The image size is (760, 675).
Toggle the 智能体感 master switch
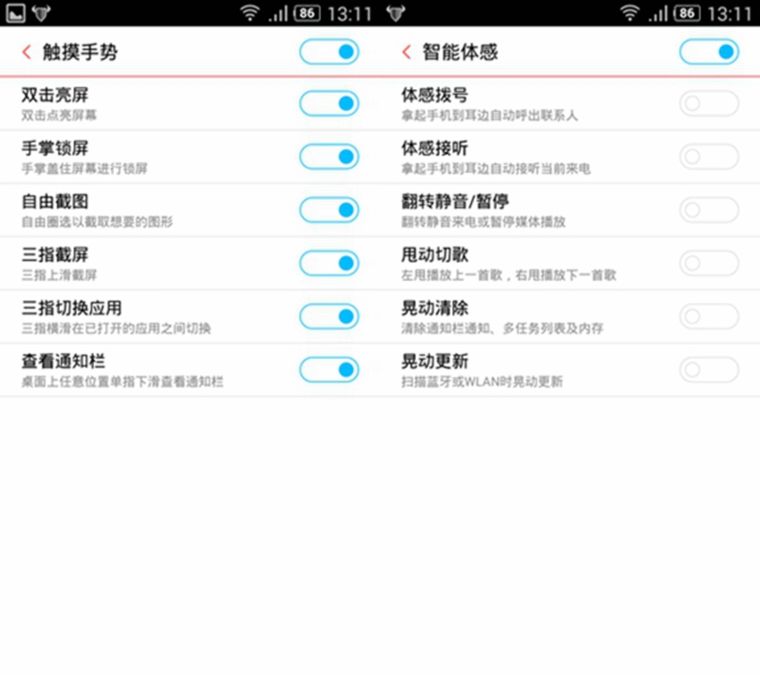709,52
